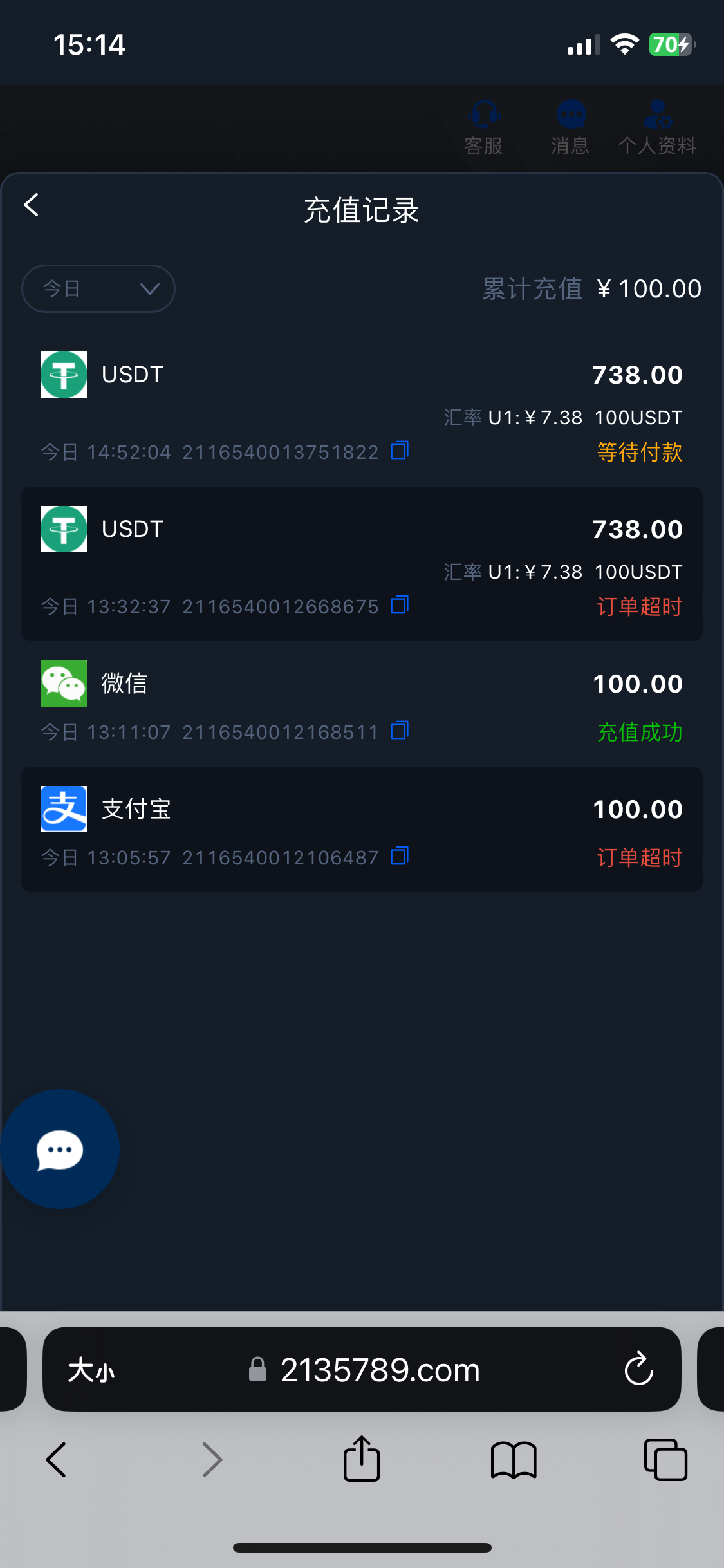Reload the page in Safari
This screenshot has width=724, height=1568.
click(x=638, y=1369)
